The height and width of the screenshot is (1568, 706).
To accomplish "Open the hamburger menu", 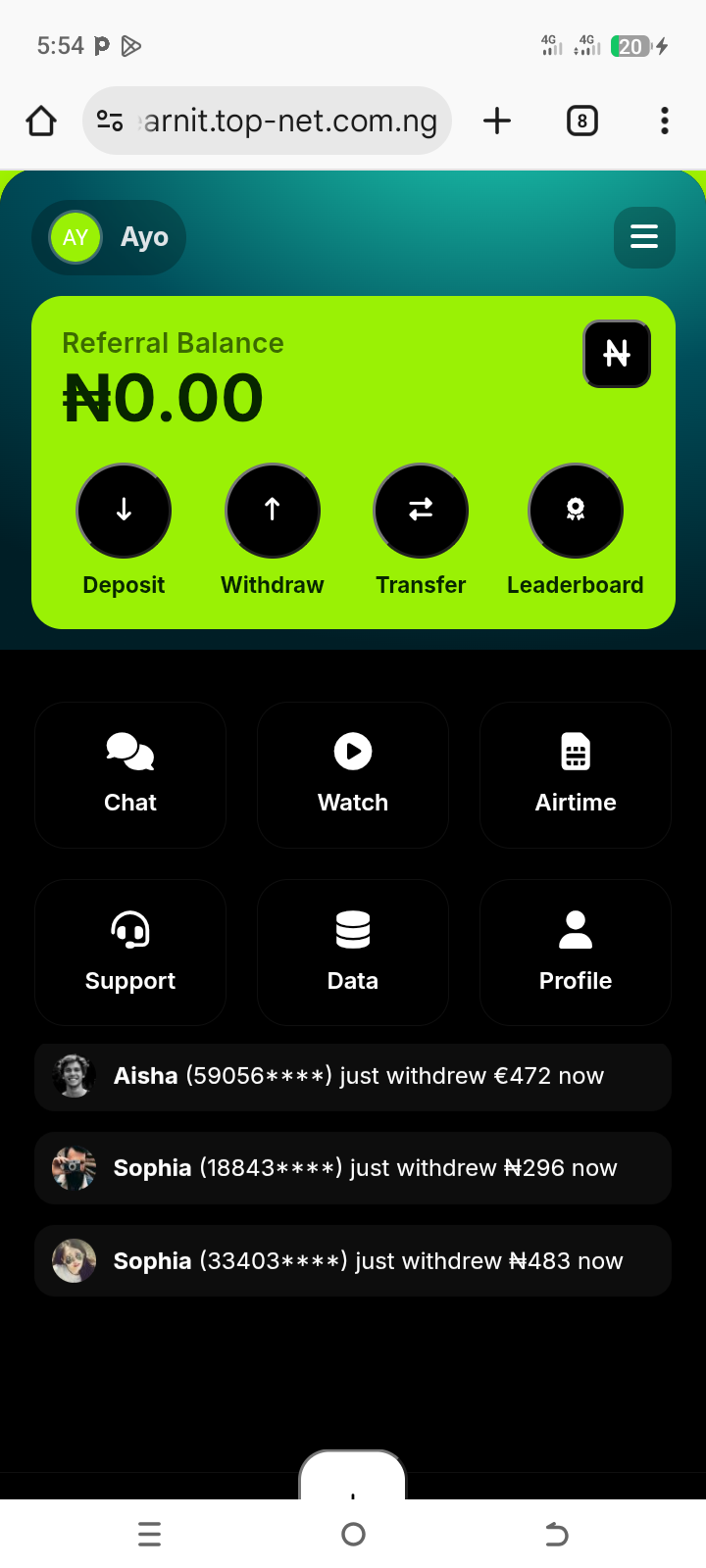I will point(644,237).
